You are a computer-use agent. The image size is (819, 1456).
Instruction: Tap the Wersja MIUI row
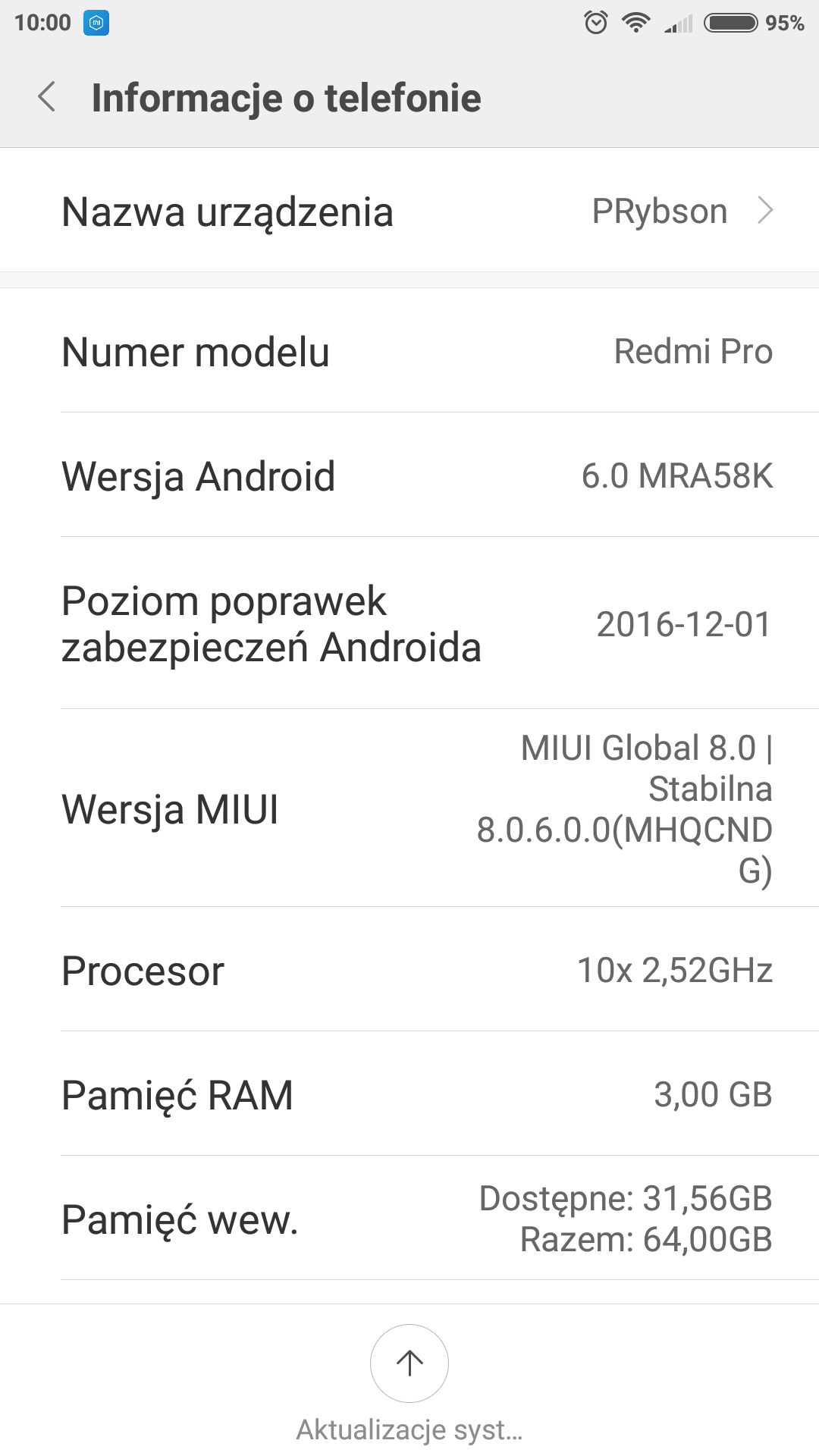pos(409,808)
